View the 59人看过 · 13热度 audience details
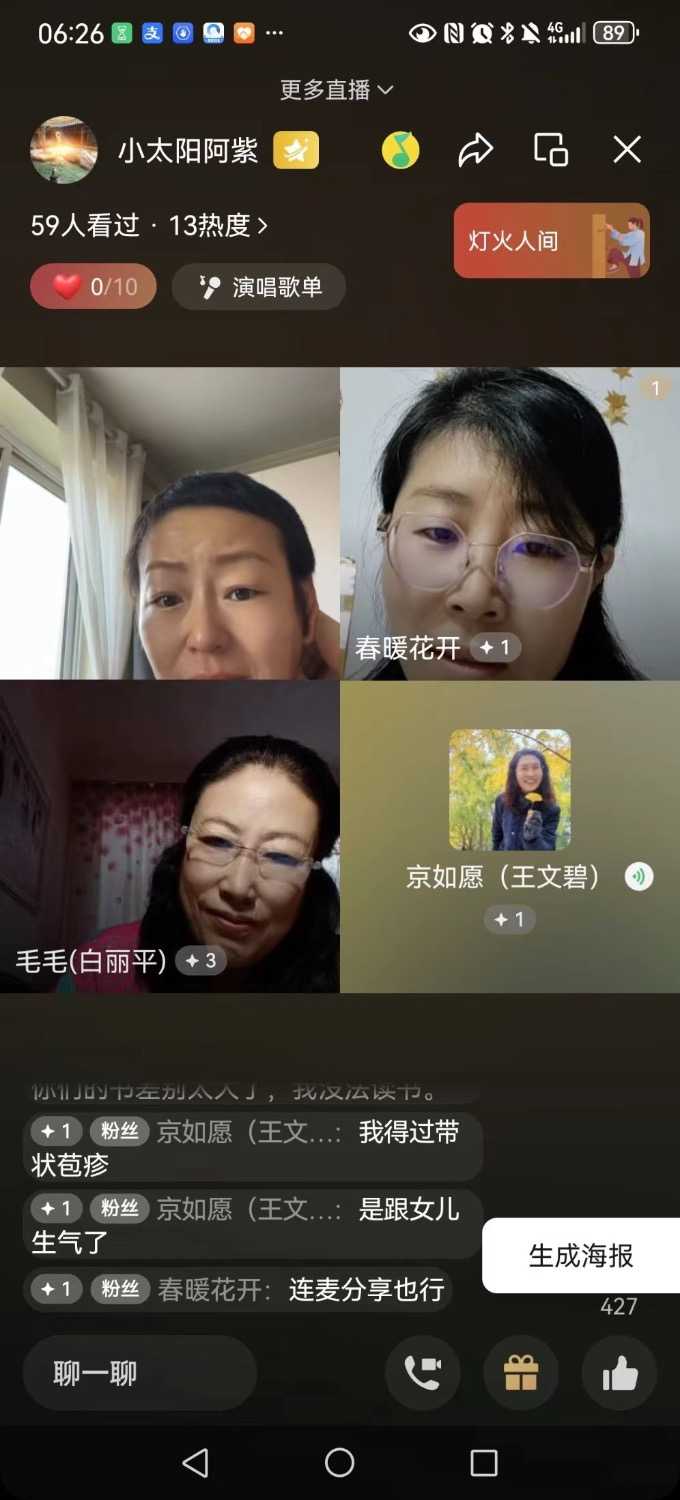Viewport: 680px width, 1500px height. point(149,226)
